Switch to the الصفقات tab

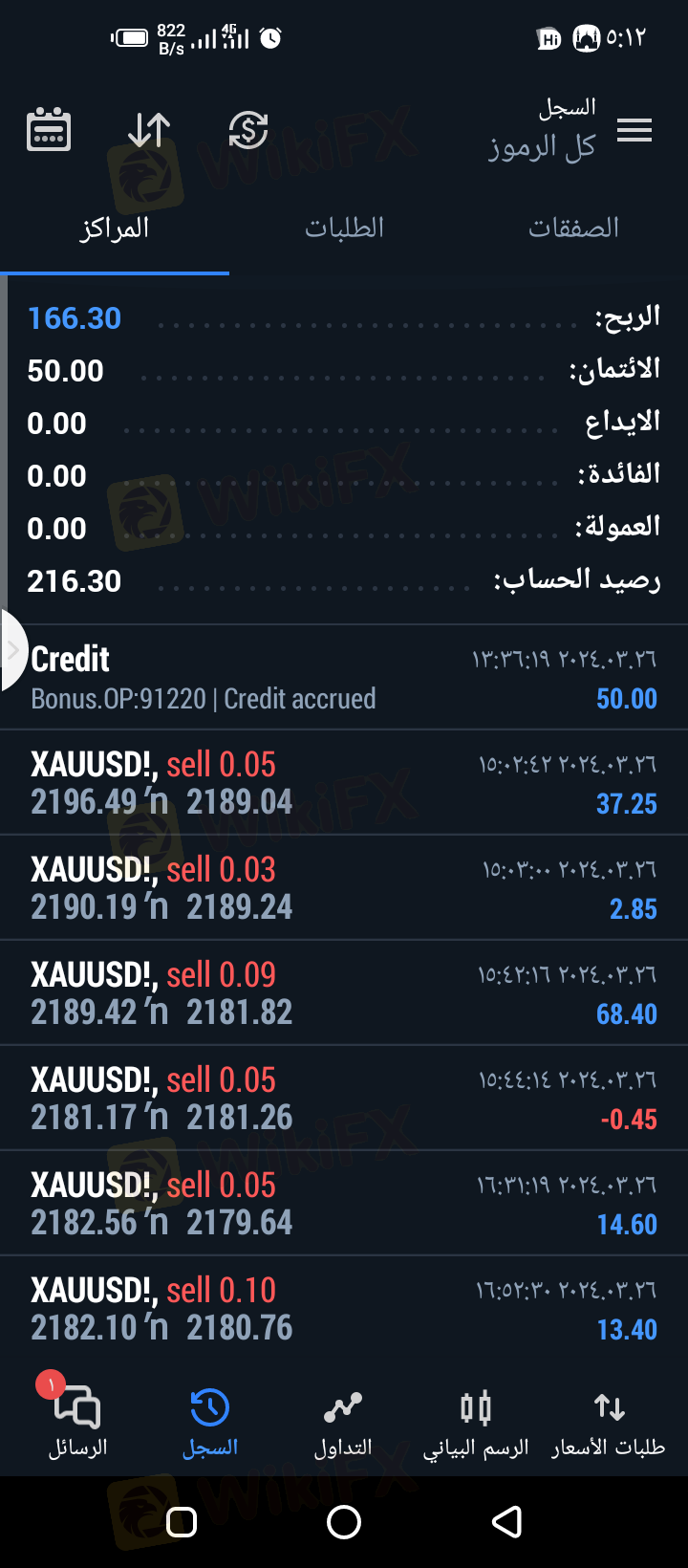coord(573,229)
